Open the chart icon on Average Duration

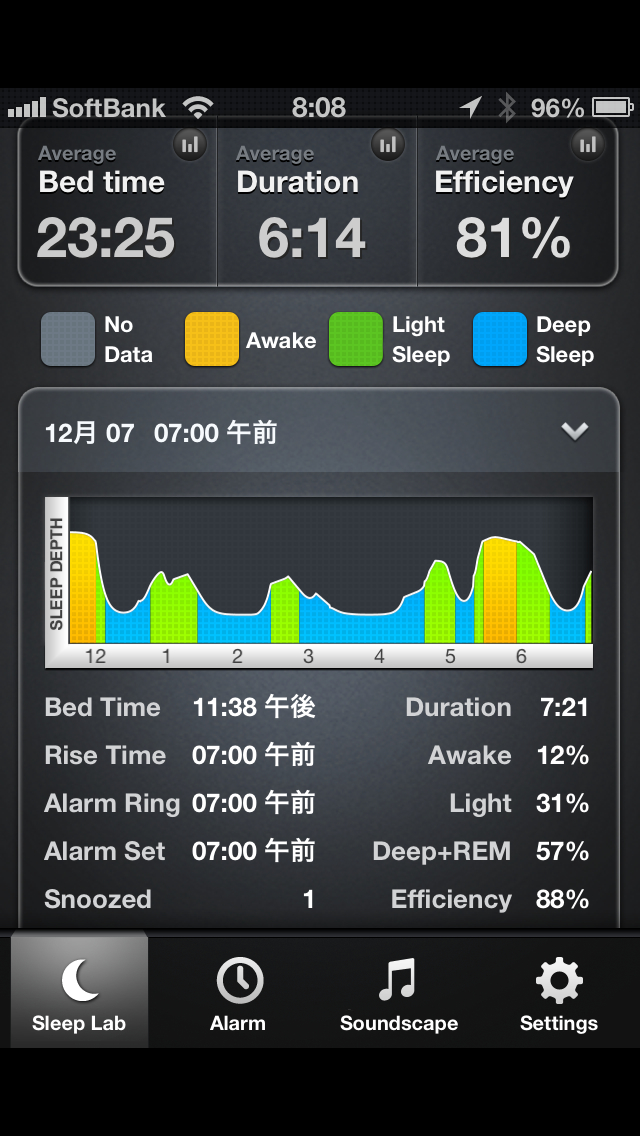click(388, 146)
